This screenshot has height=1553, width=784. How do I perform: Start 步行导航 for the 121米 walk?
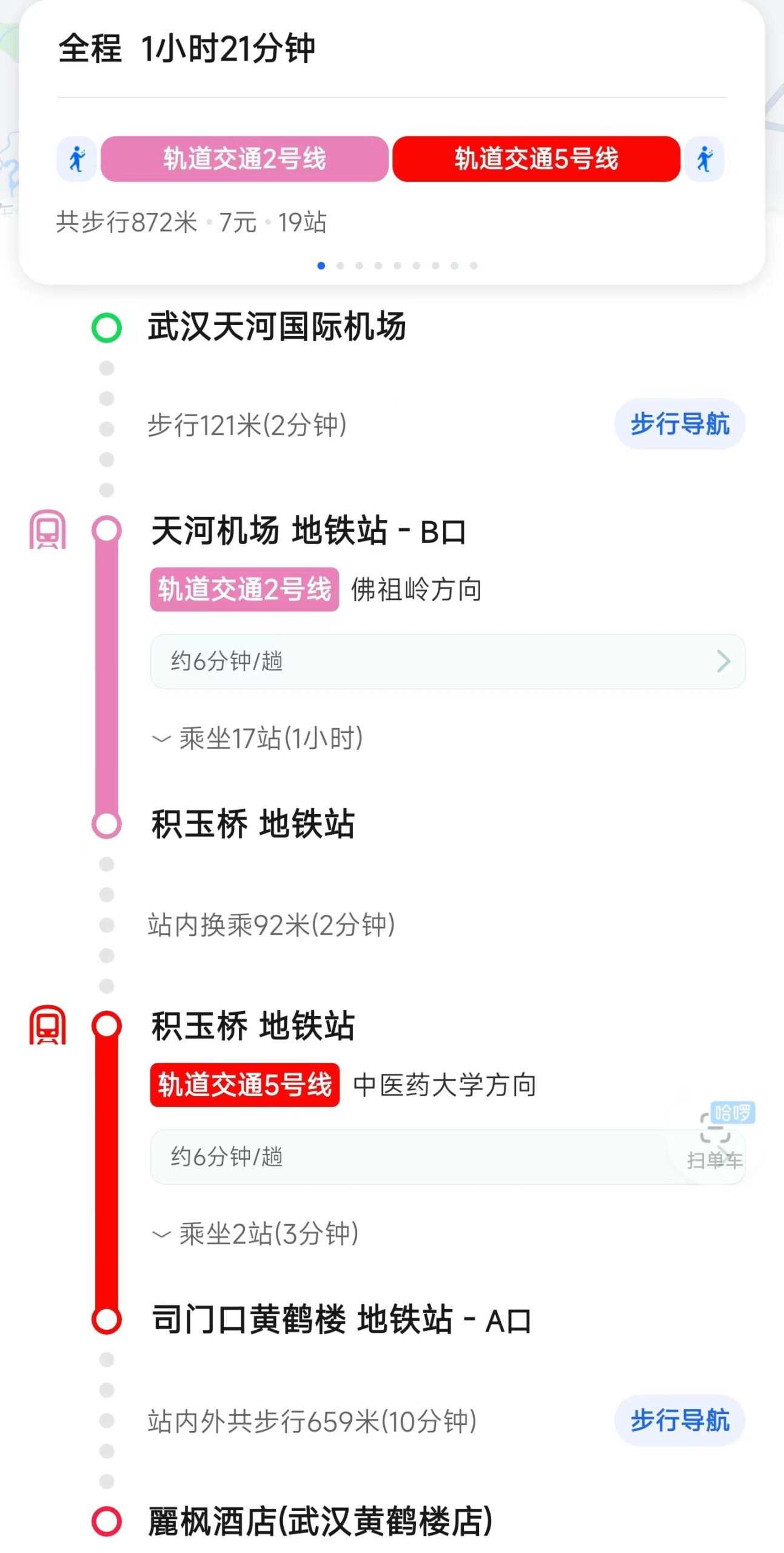[x=679, y=424]
